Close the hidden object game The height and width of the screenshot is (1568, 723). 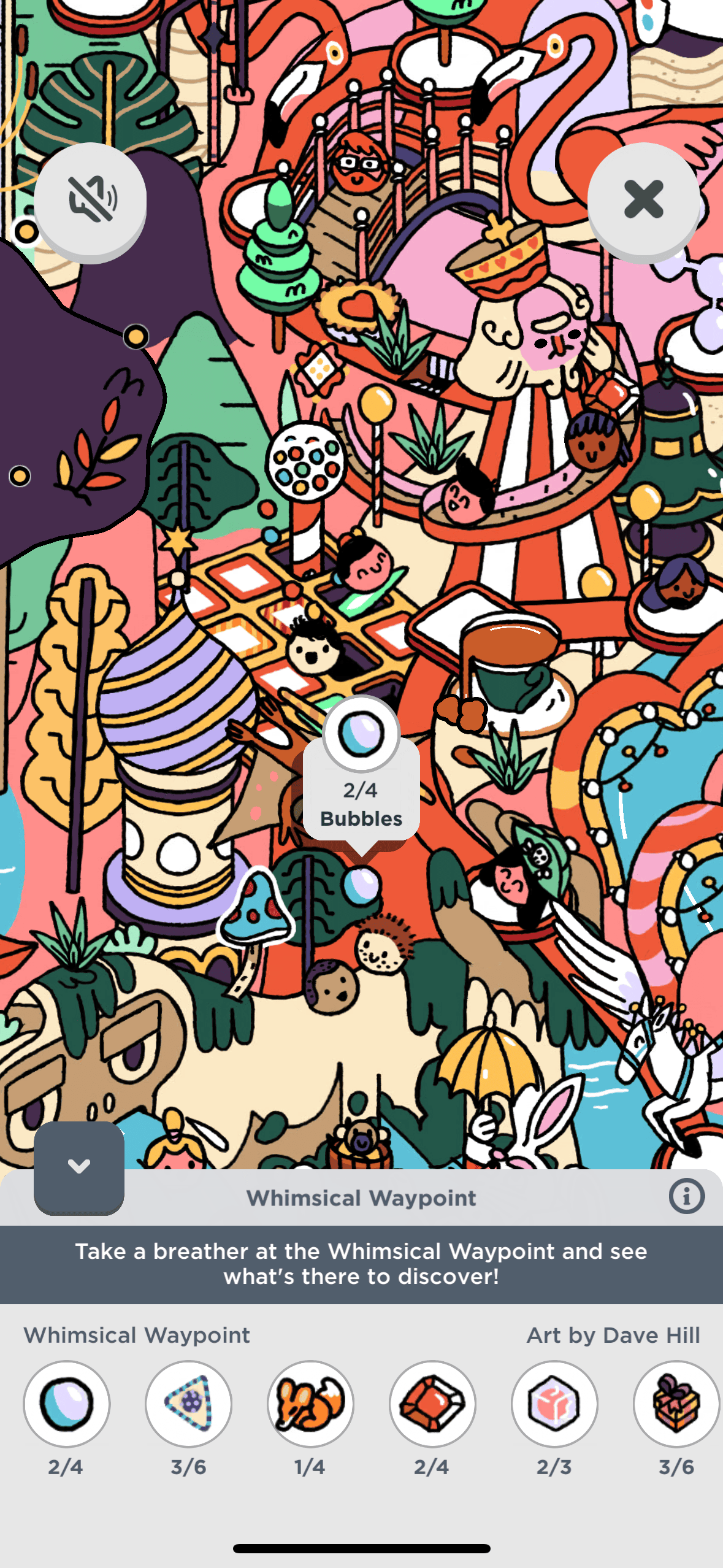(x=643, y=199)
